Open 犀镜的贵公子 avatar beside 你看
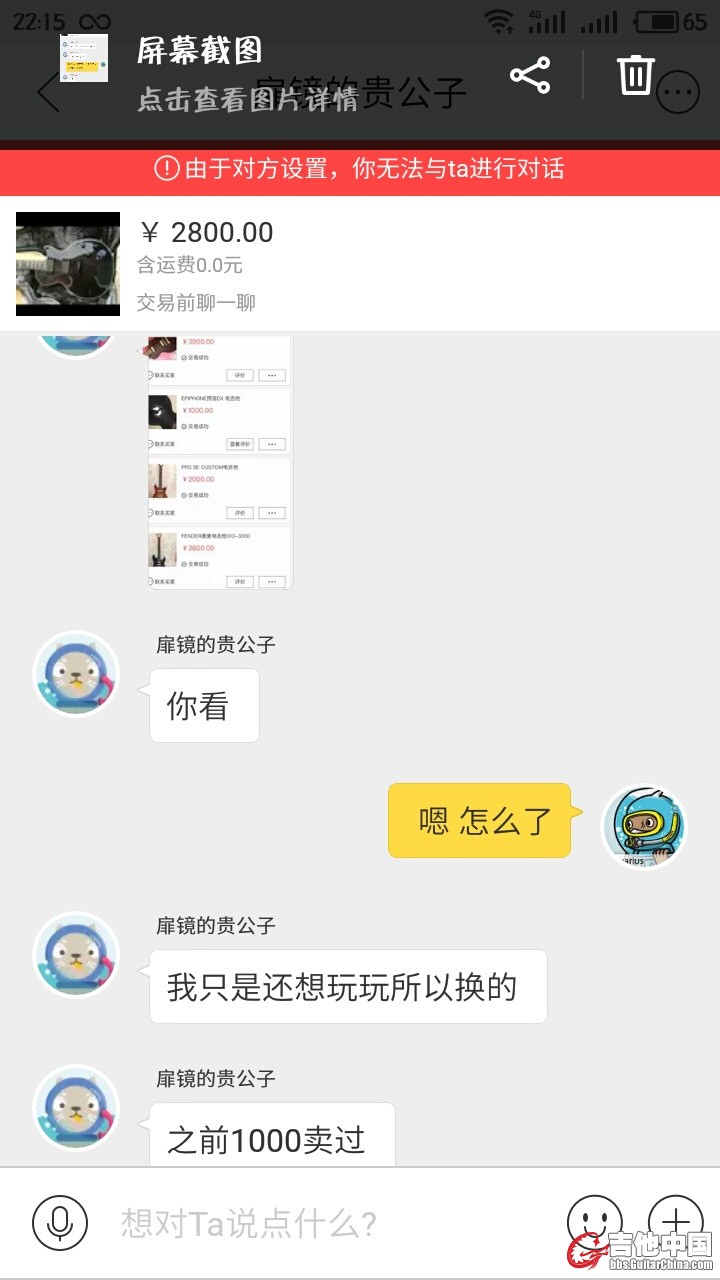The image size is (720, 1280). pyautogui.click(x=76, y=674)
